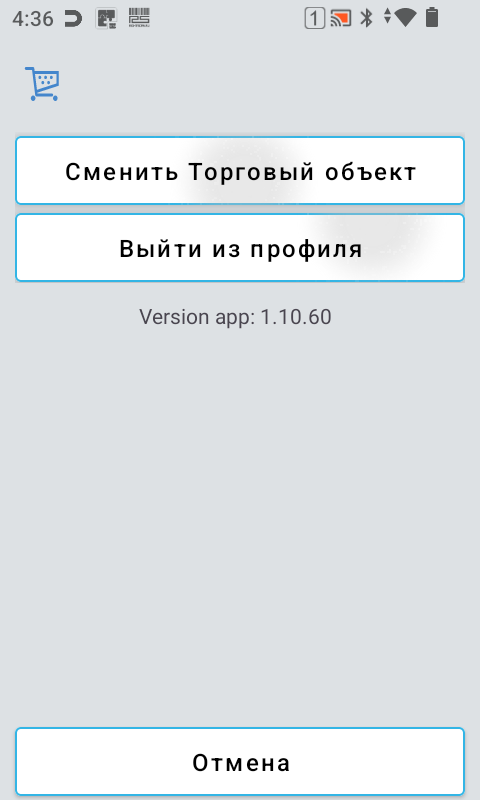Screen dimensions: 480x800
Task: Dismiss the menu with Отмена
Action: pyautogui.click(x=240, y=761)
